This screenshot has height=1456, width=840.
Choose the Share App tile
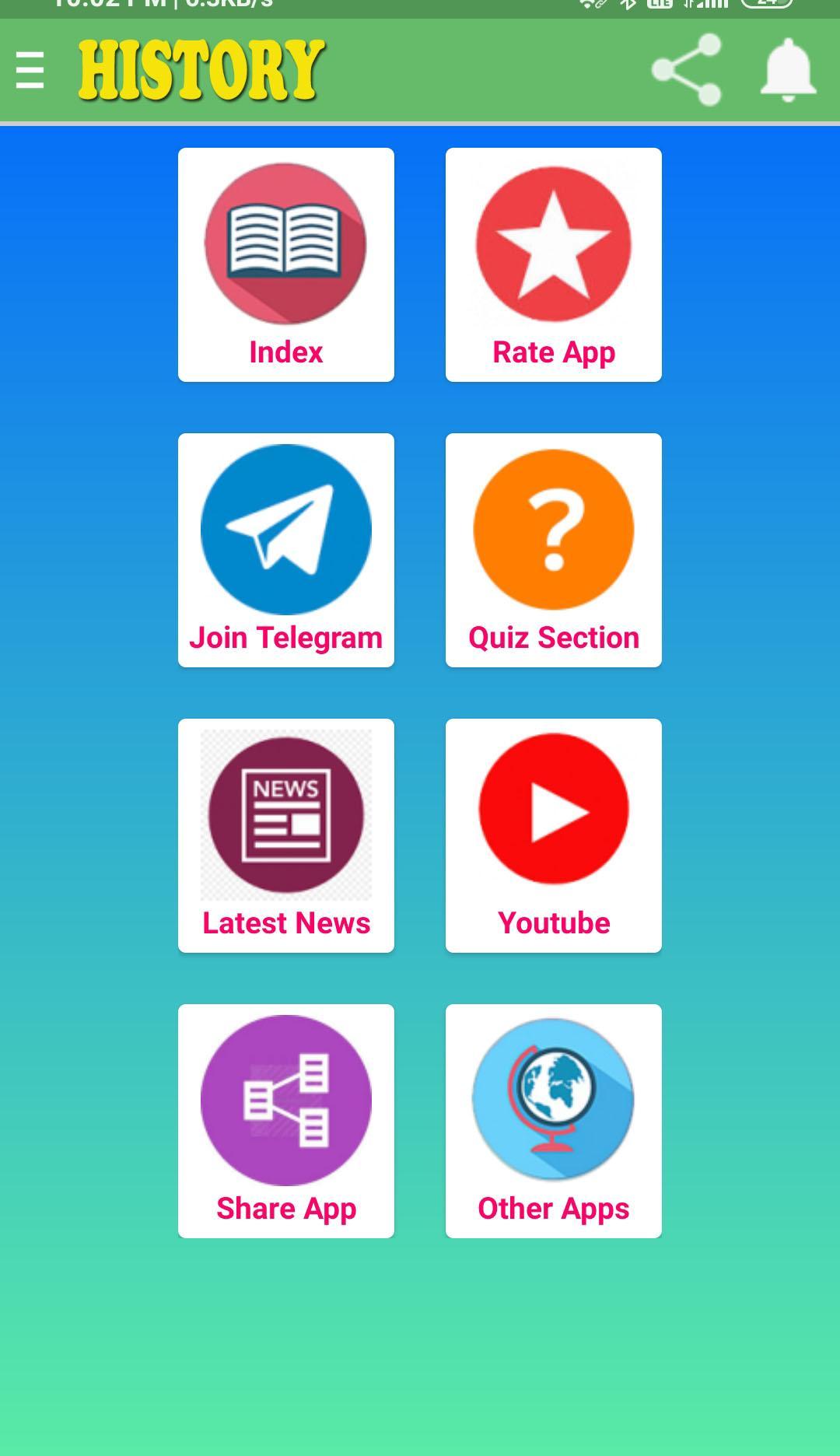click(x=286, y=1121)
